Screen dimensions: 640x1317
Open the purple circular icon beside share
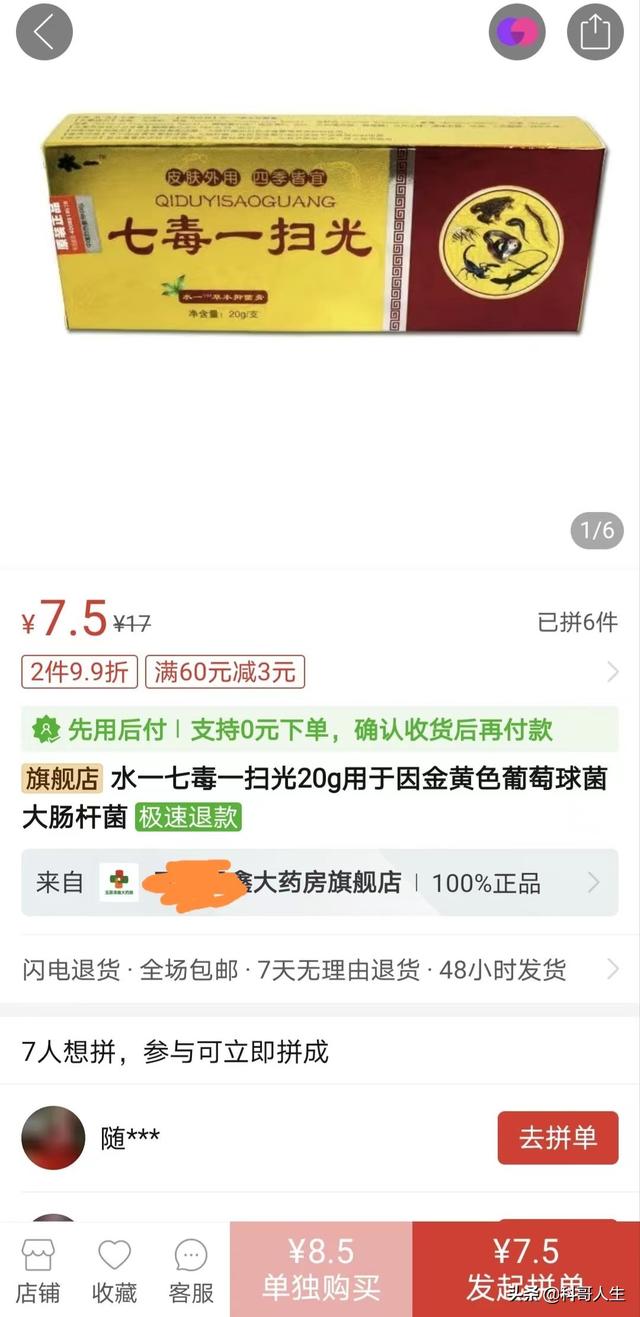coord(517,32)
